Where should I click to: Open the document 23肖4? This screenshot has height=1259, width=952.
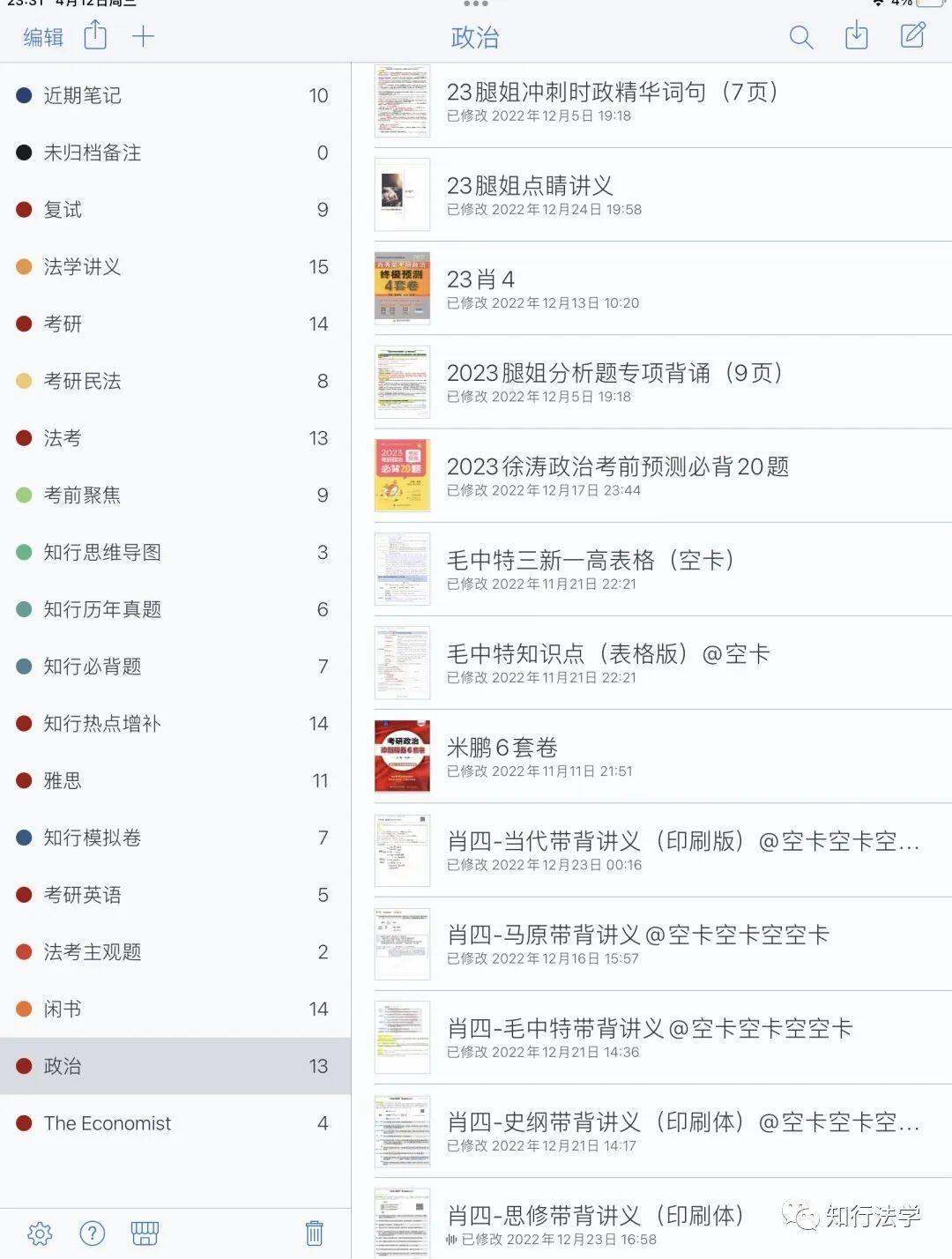(x=663, y=288)
